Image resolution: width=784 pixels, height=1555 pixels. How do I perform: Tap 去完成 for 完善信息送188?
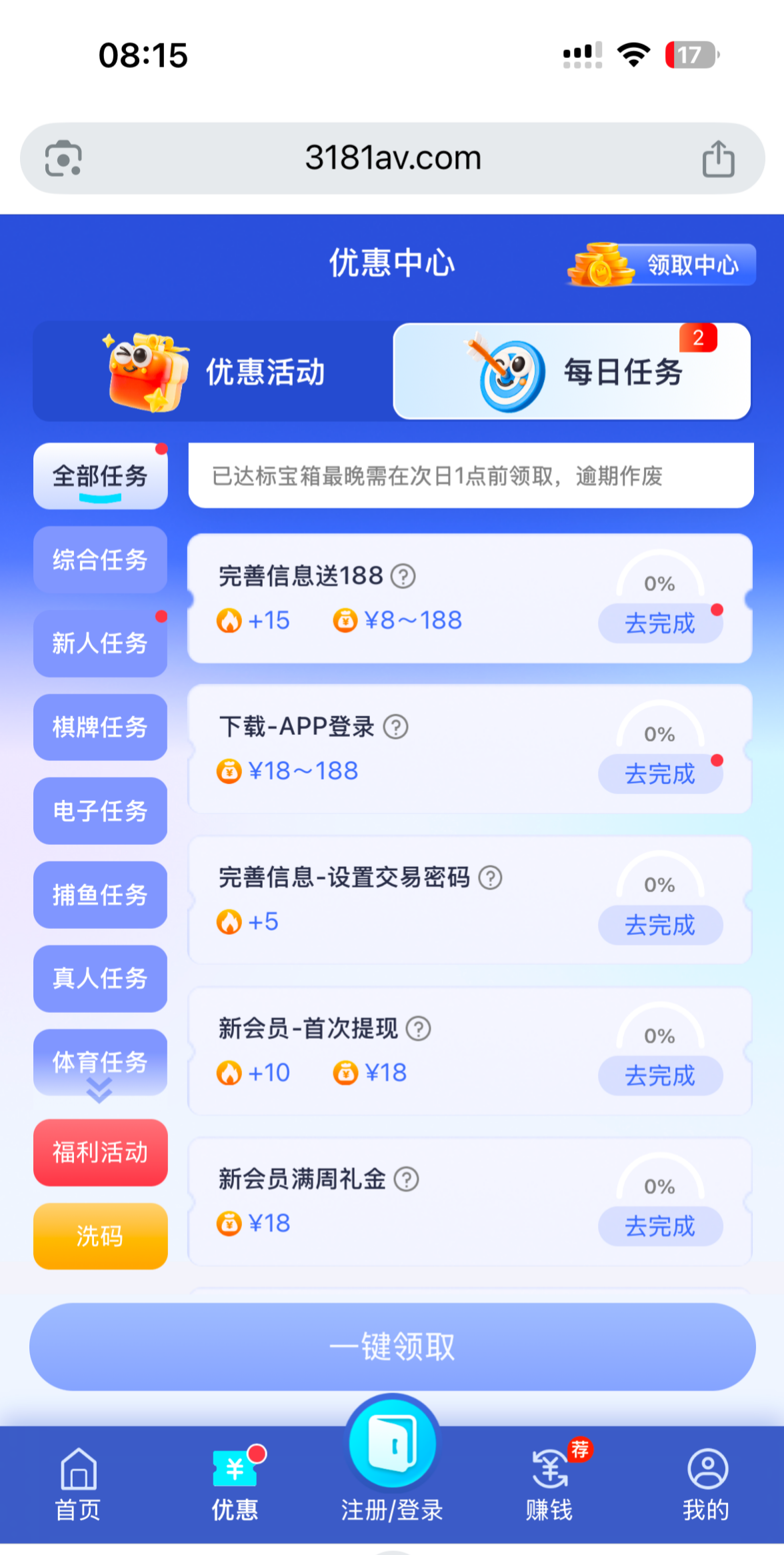(x=660, y=623)
